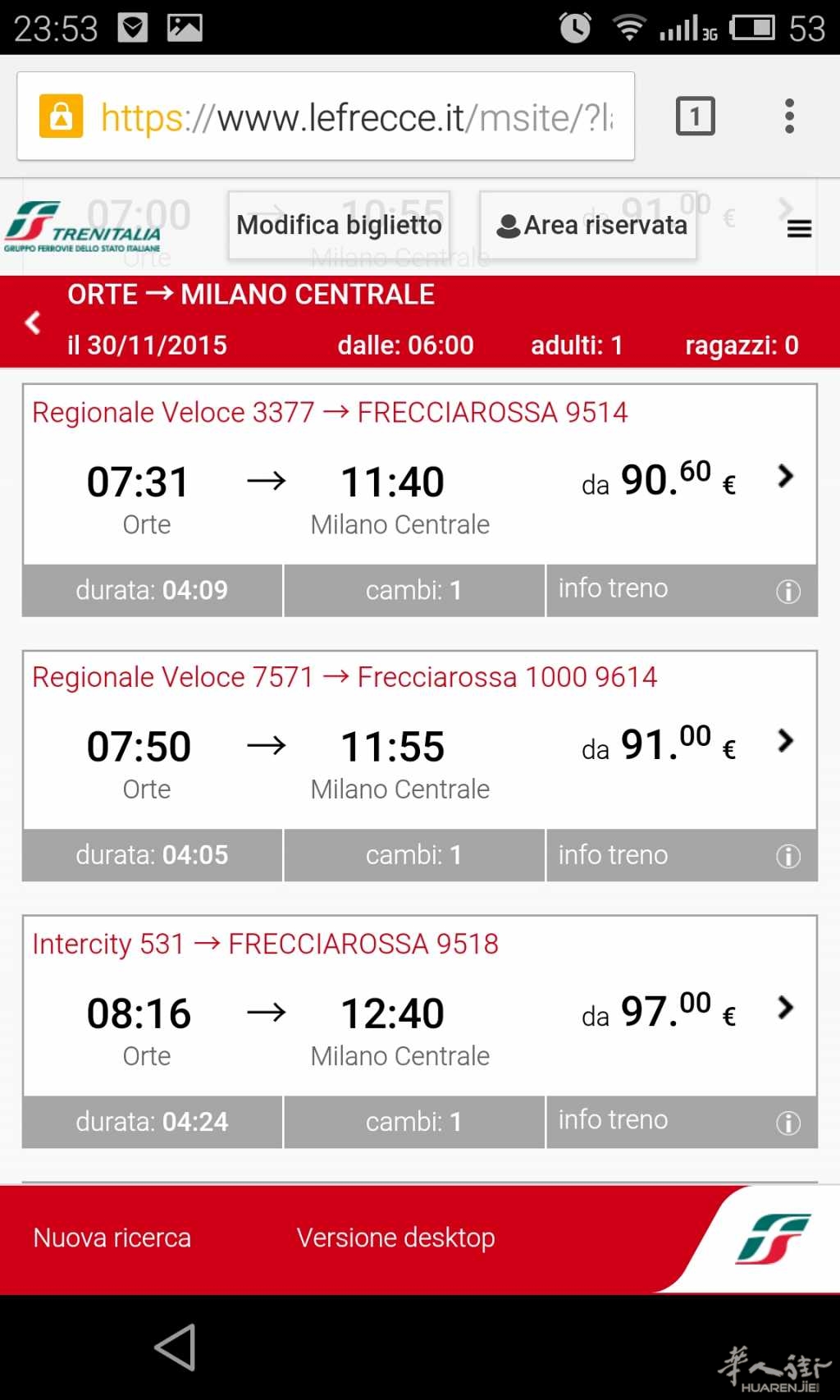
Task: Tap the Modifica biglietto button
Action: coord(339,226)
